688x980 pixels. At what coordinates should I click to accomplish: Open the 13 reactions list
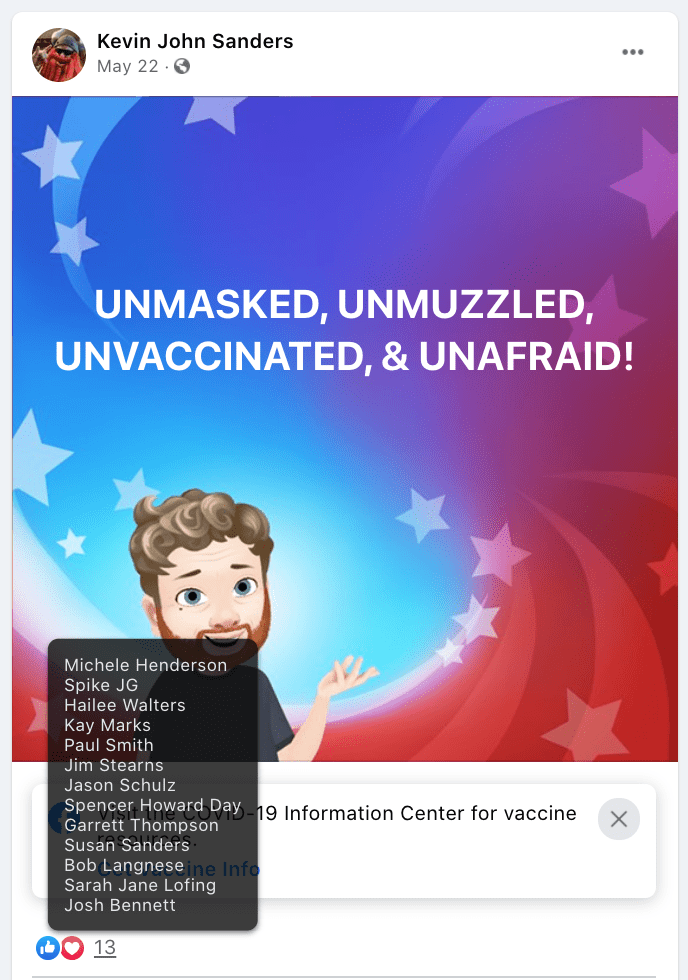pyautogui.click(x=104, y=947)
